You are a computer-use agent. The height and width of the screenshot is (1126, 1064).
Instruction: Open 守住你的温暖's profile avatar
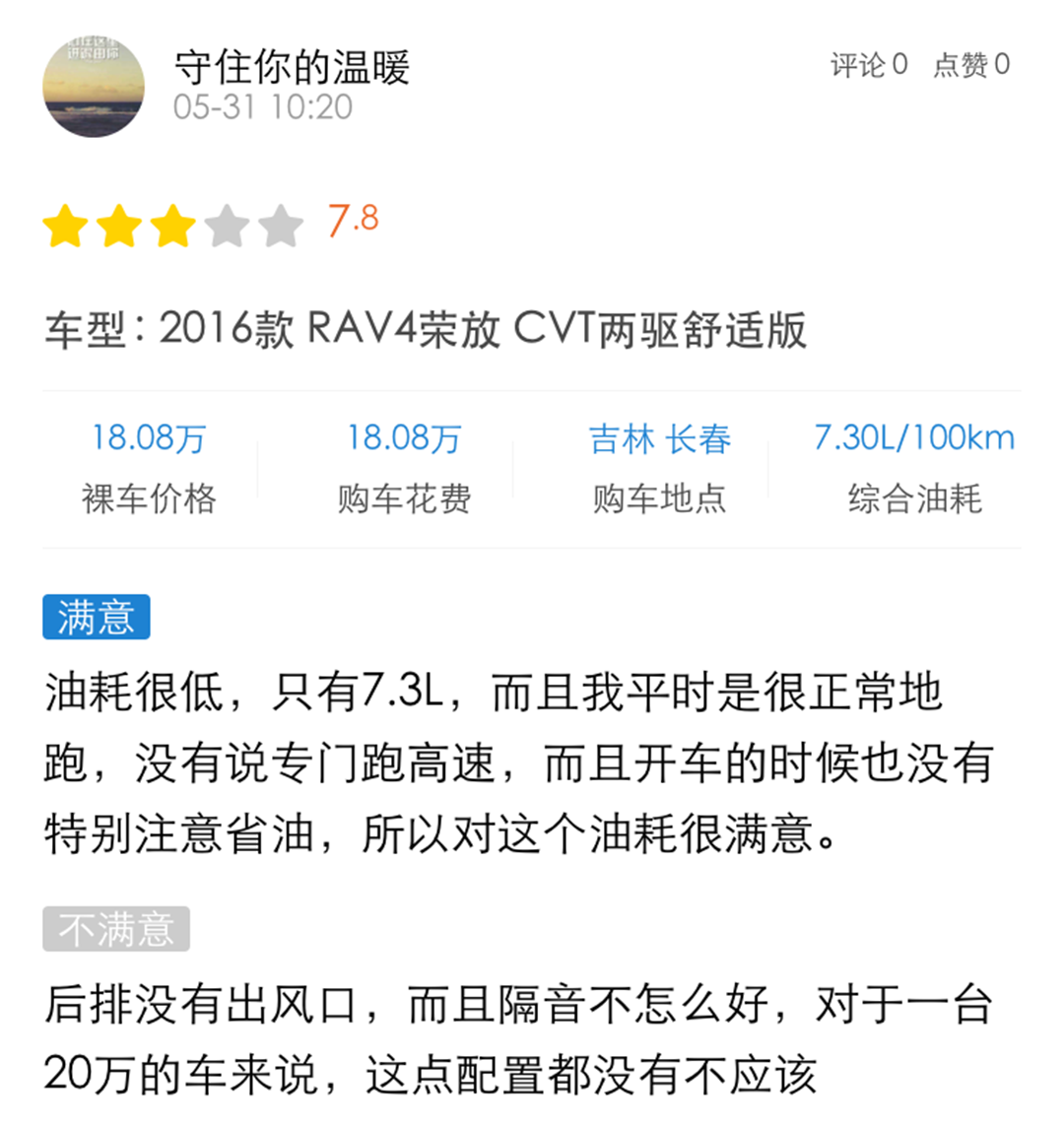[94, 87]
